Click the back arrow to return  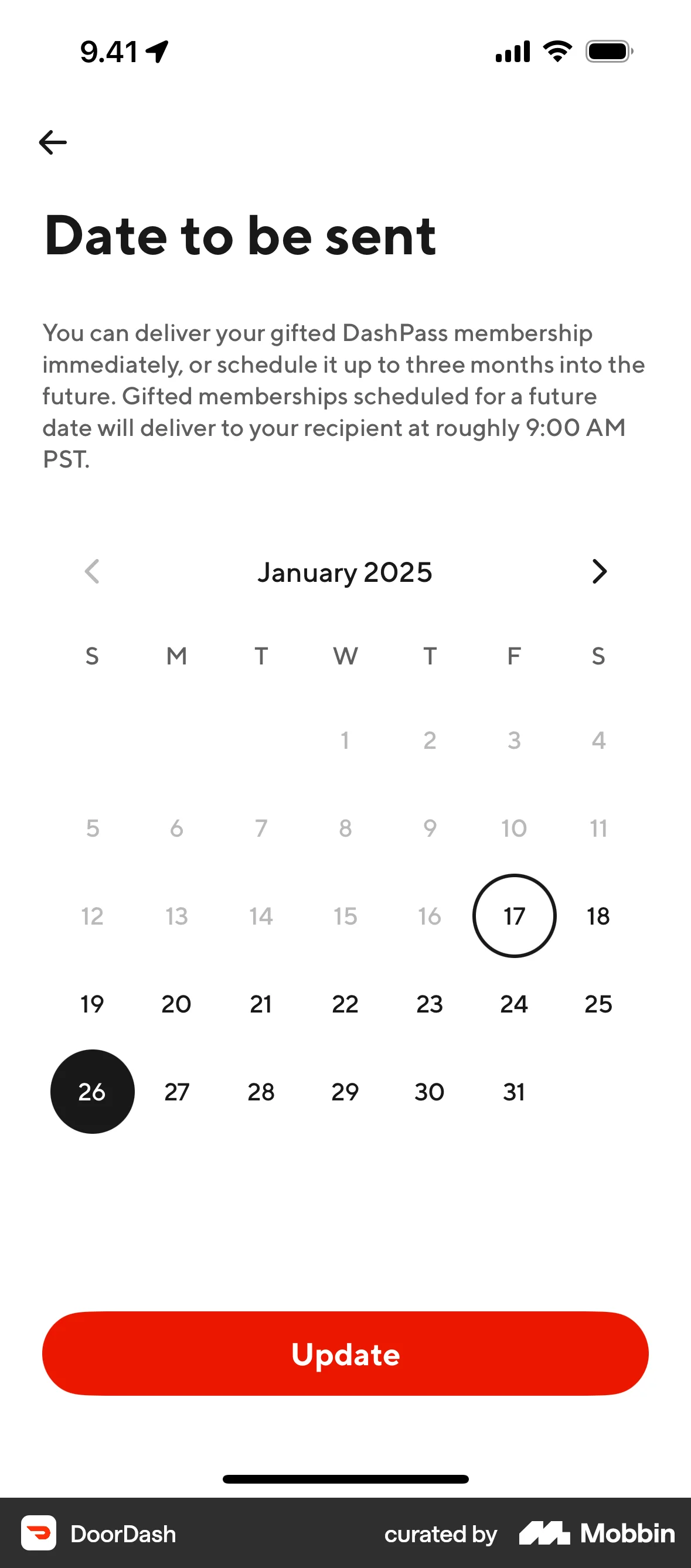point(52,142)
